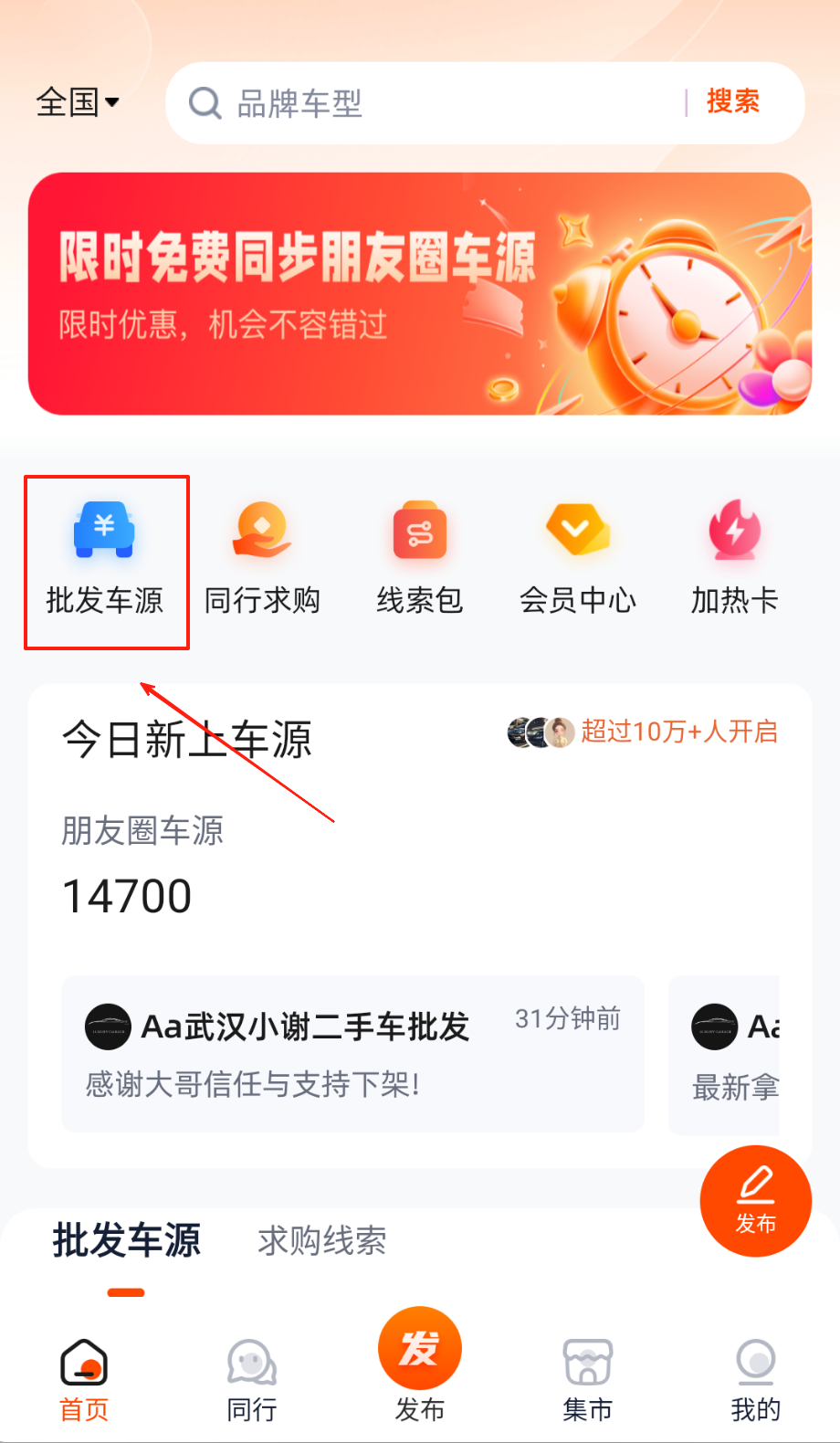Screen dimensions: 840x1443
Task: Tap the floating orange 发布 pencil button
Action: 755,1200
